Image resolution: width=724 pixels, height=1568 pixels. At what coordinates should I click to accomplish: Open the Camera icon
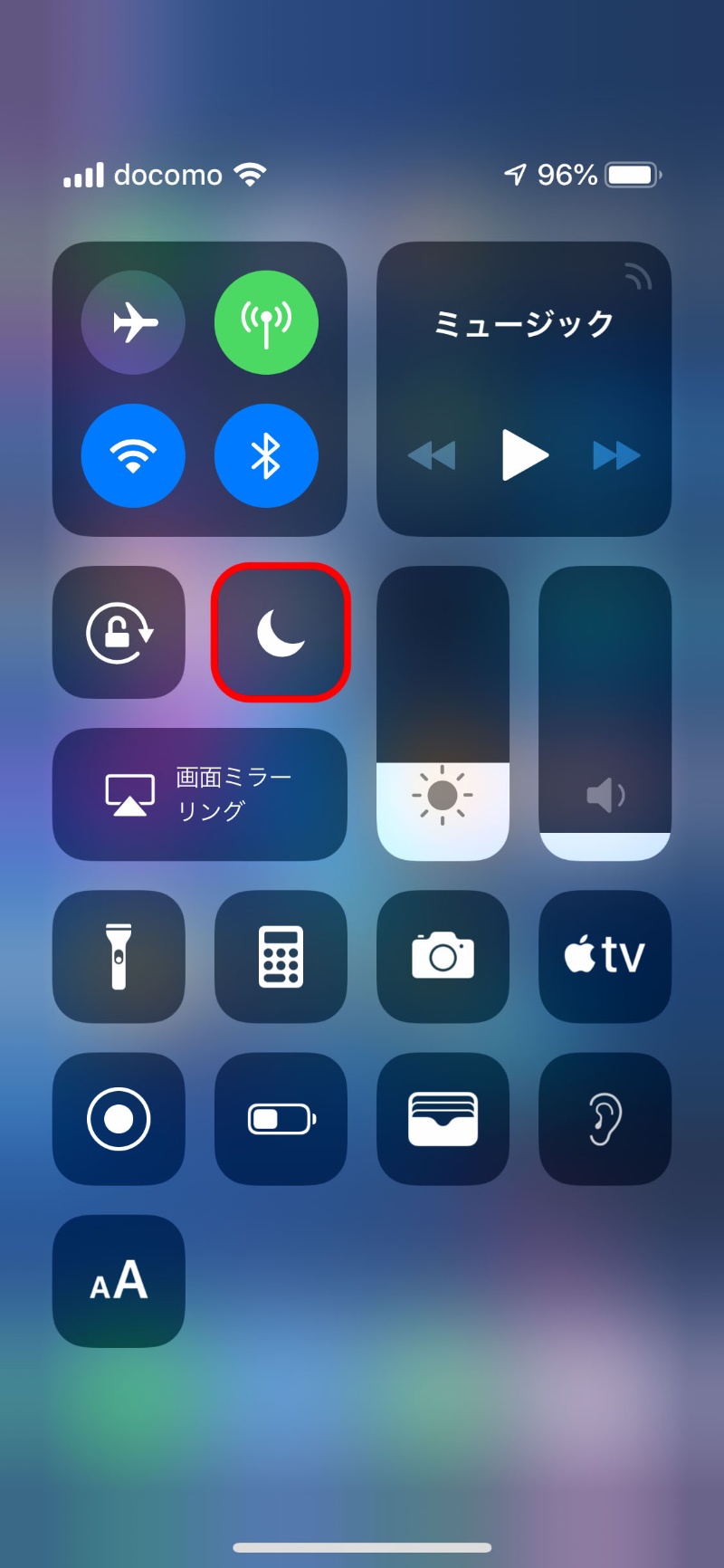tap(443, 956)
